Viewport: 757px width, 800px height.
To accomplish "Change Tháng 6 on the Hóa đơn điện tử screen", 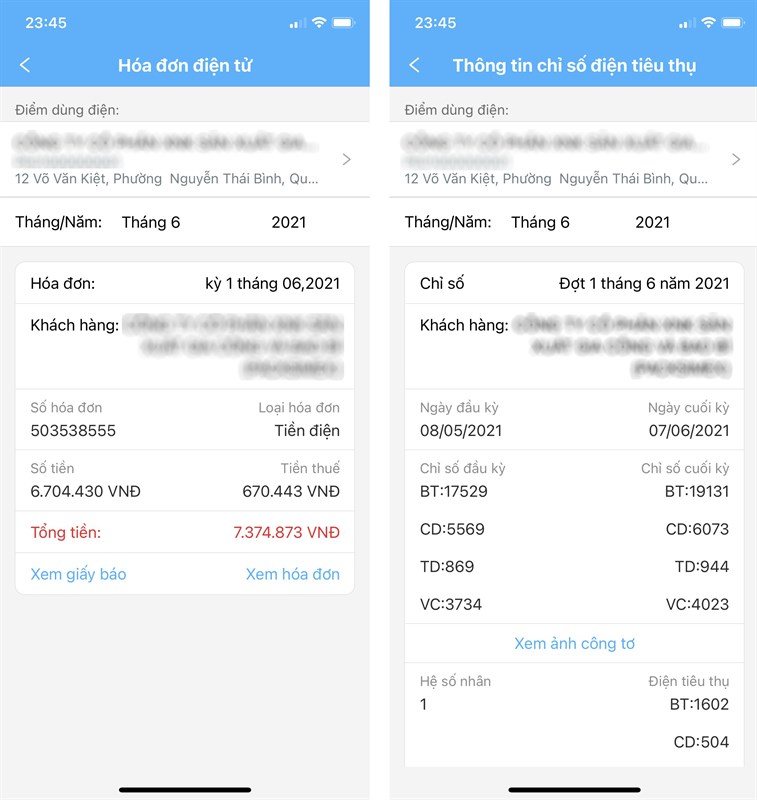I will 151,222.
